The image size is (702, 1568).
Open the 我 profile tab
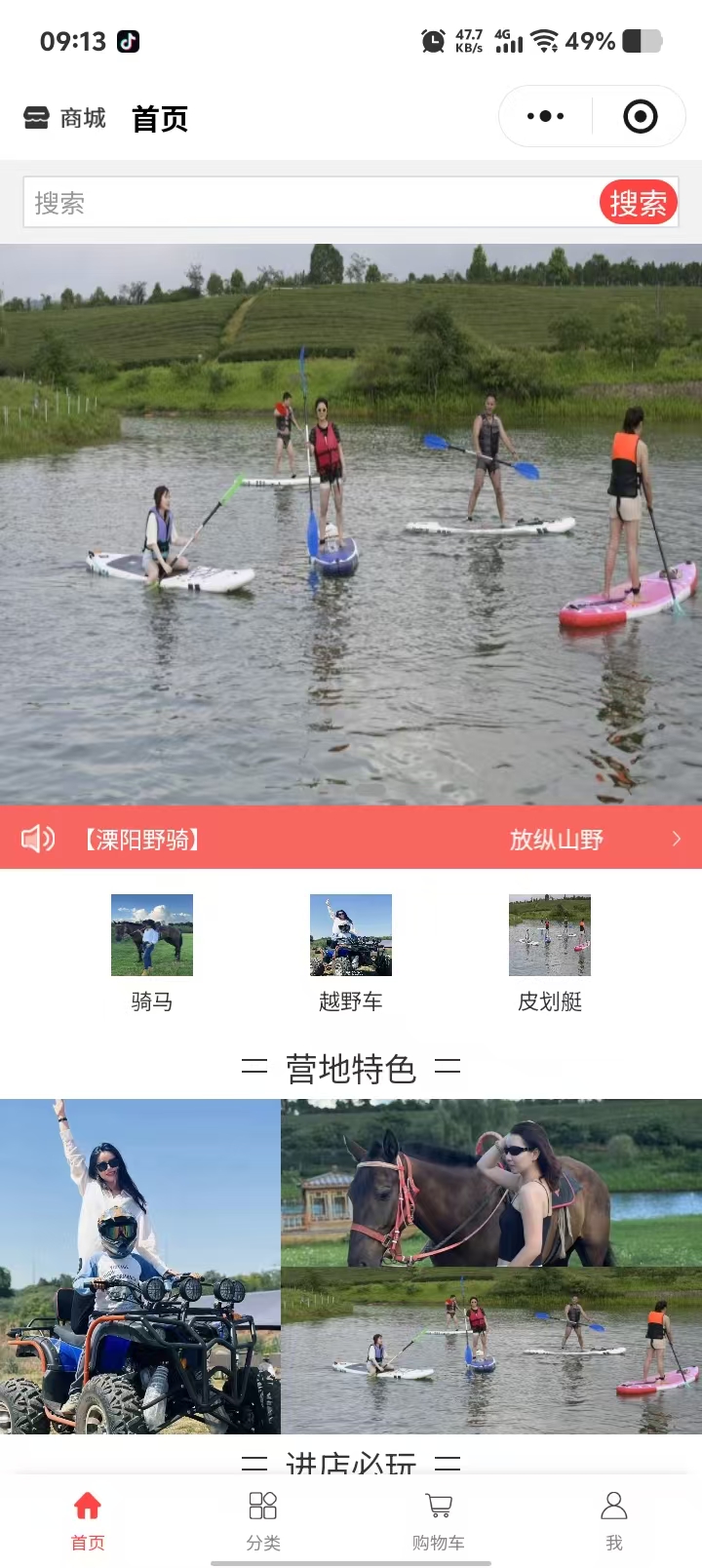(x=614, y=1519)
